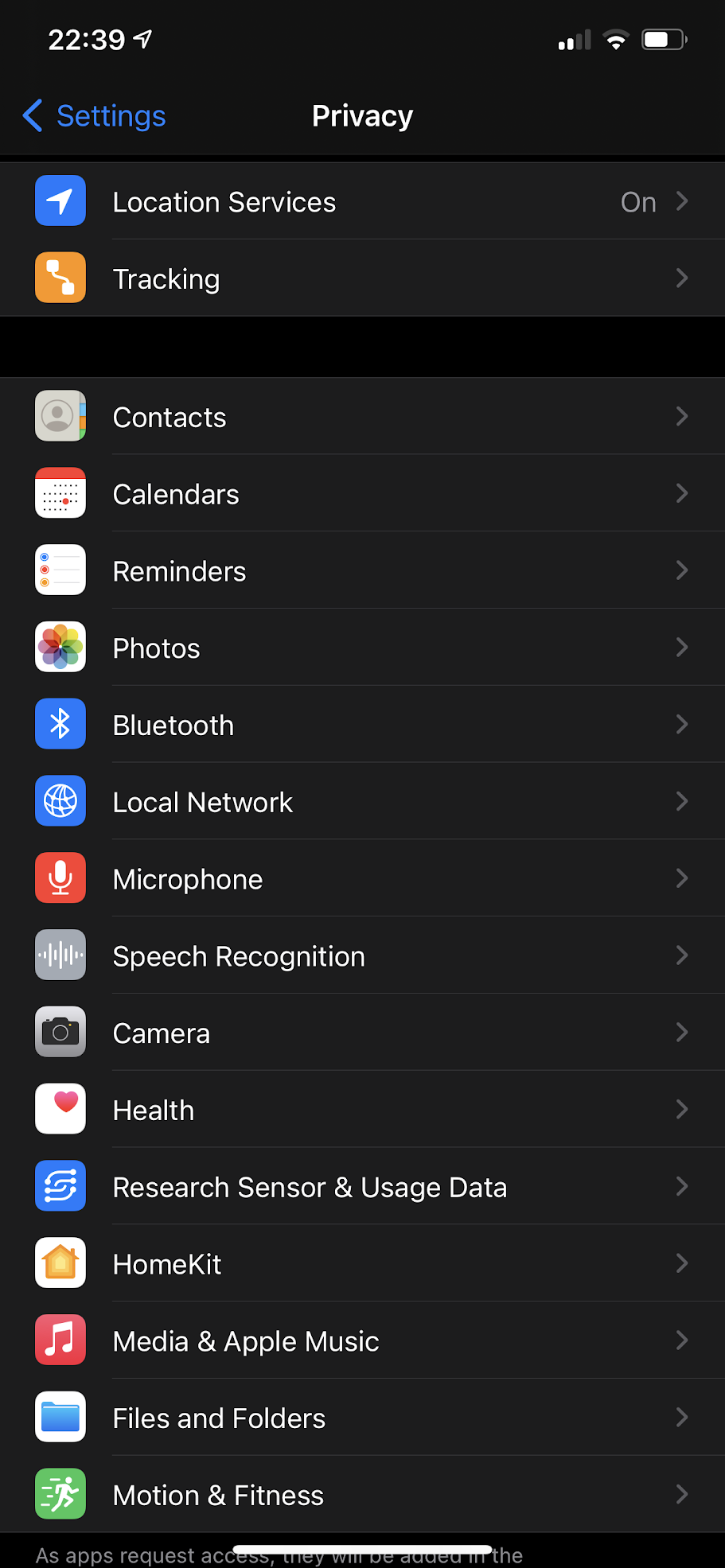Open Research Sensor & Usage Data
Image resolution: width=725 pixels, height=1568 pixels.
362,1187
